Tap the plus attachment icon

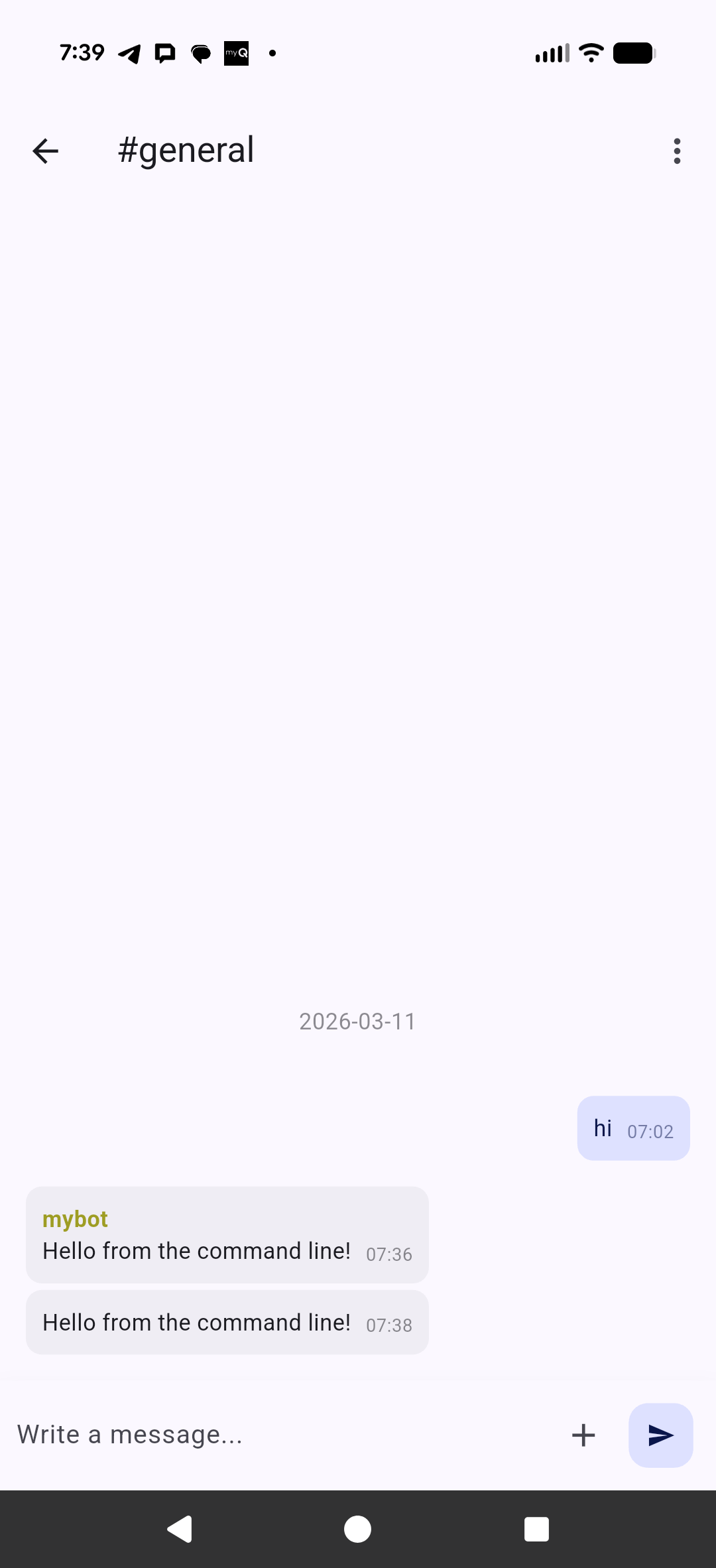coord(583,1435)
